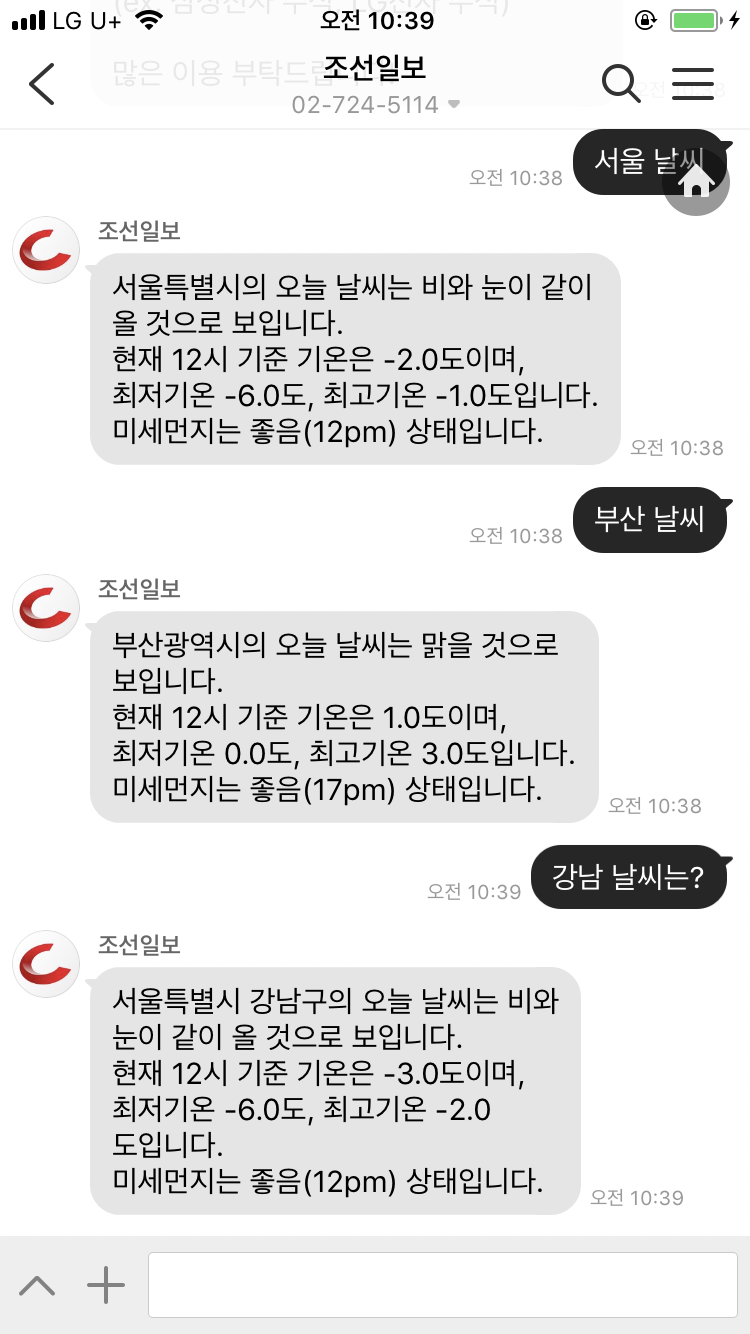The height and width of the screenshot is (1334, 750).
Task: Tap the Chosun Ilbo avatar beside the Busan reply
Action: tap(45, 607)
